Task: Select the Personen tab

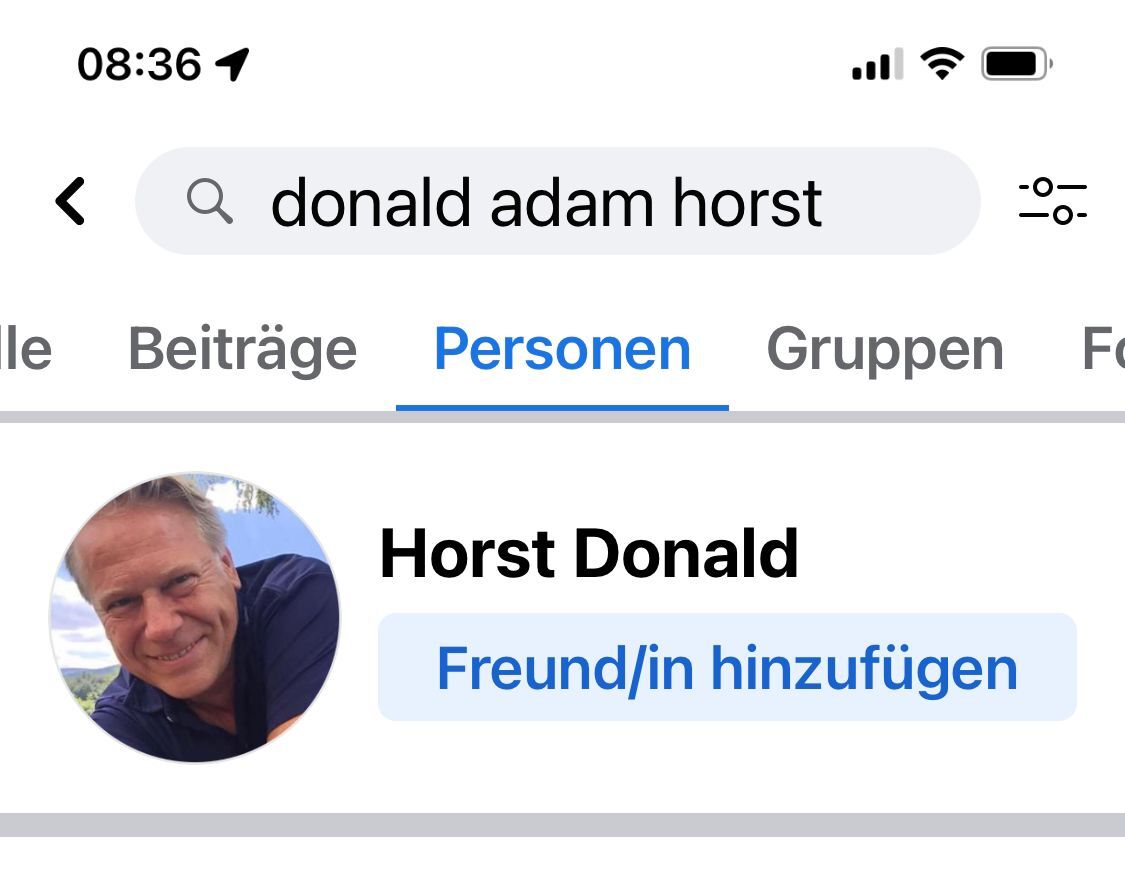Action: [562, 349]
